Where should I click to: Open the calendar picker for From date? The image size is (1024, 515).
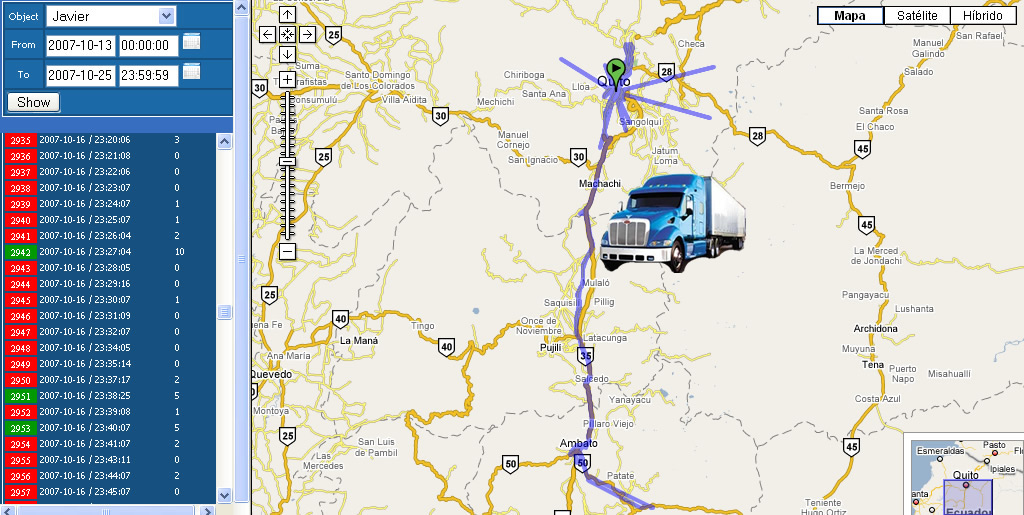pos(192,42)
